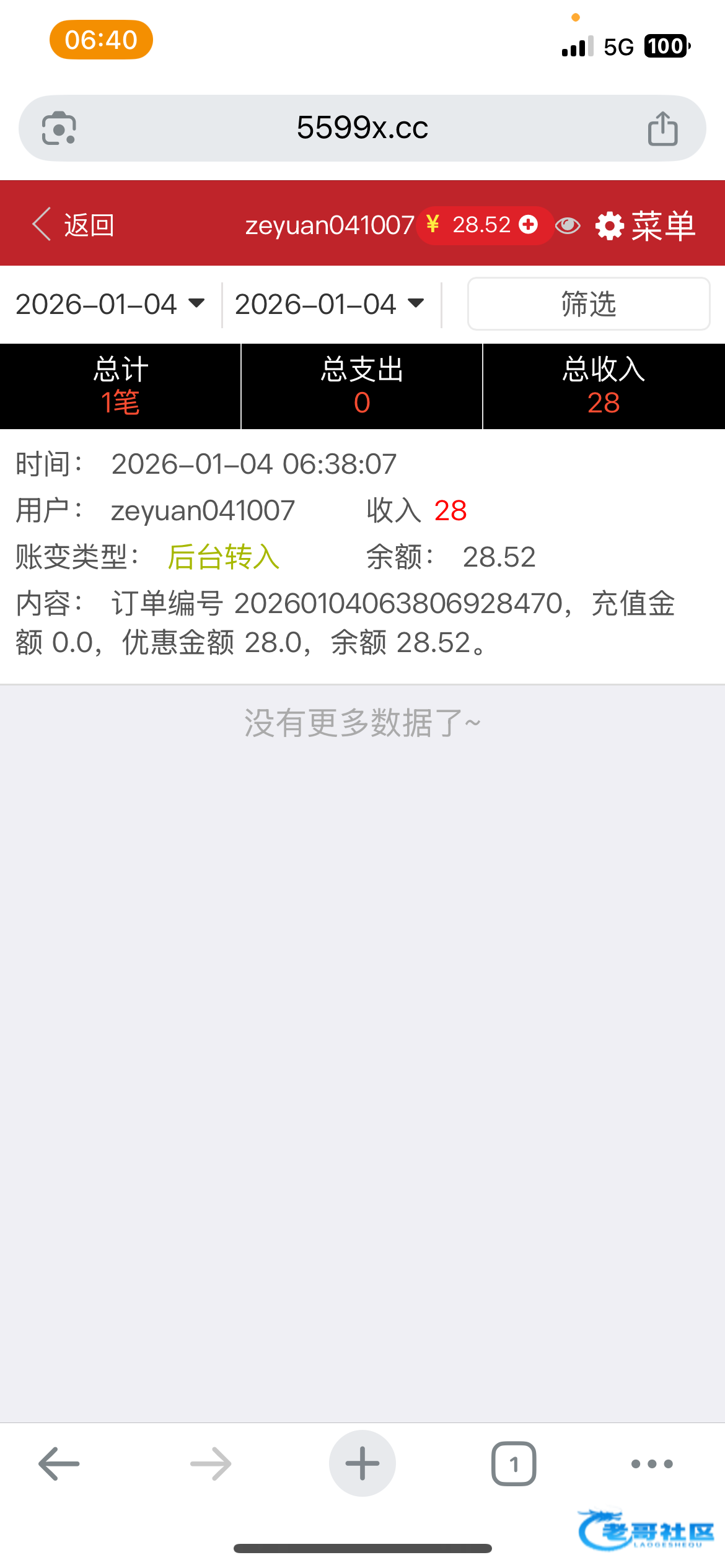Screen dimensions: 725x1568
Task: Navigate back with the browser back arrow
Action: [59, 1464]
